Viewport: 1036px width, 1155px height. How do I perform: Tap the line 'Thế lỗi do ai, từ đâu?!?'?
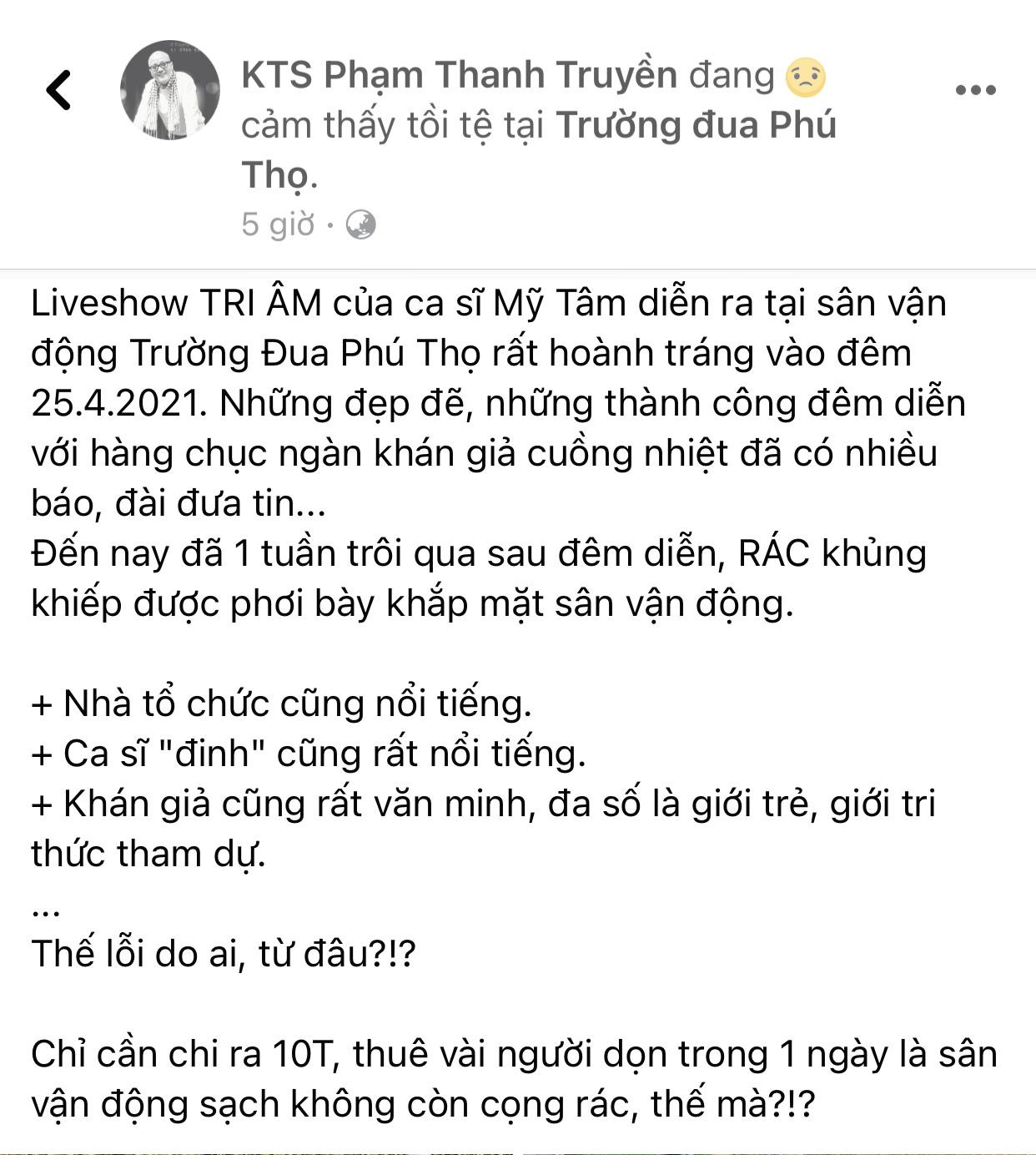227,953
